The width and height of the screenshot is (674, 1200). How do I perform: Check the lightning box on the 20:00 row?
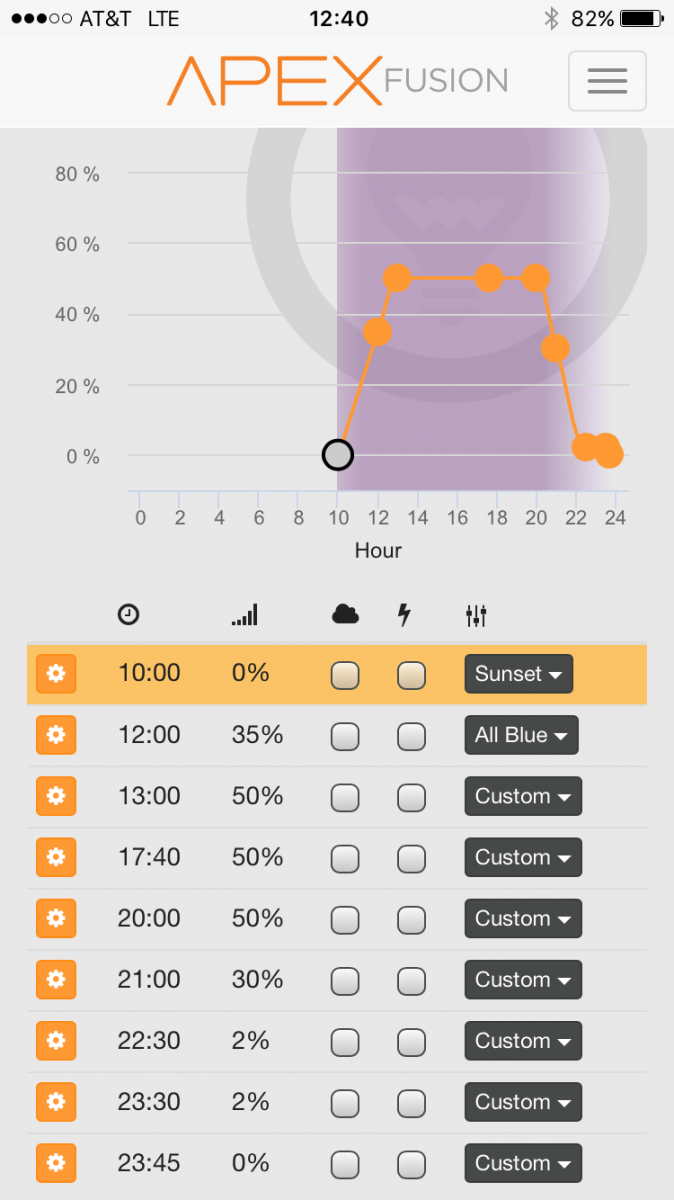pyautogui.click(x=411, y=920)
